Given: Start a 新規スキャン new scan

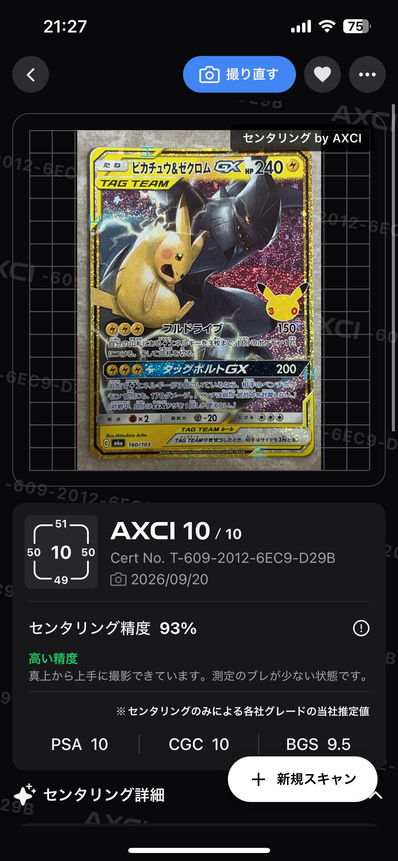Looking at the screenshot, I should pos(302,779).
